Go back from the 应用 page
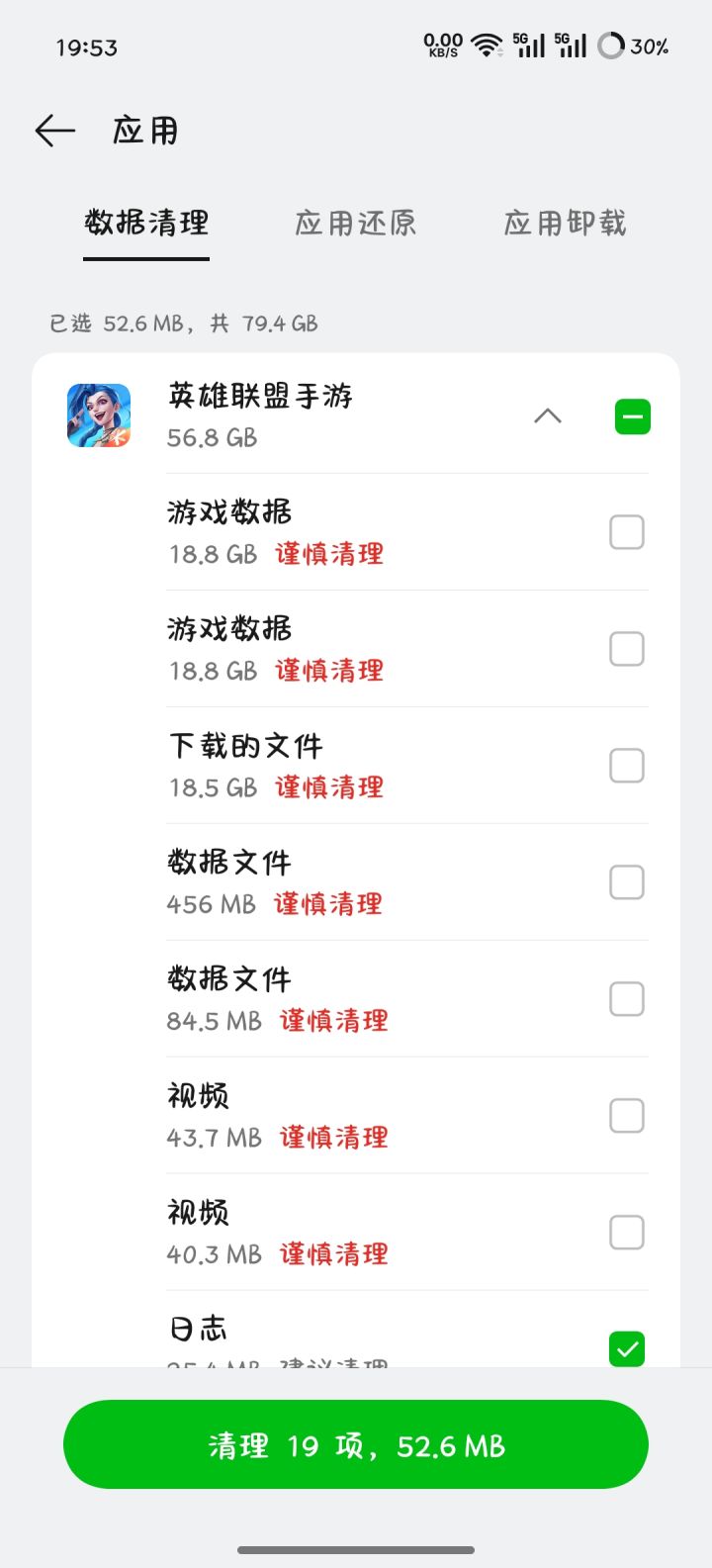The width and height of the screenshot is (712, 1568). (55, 131)
